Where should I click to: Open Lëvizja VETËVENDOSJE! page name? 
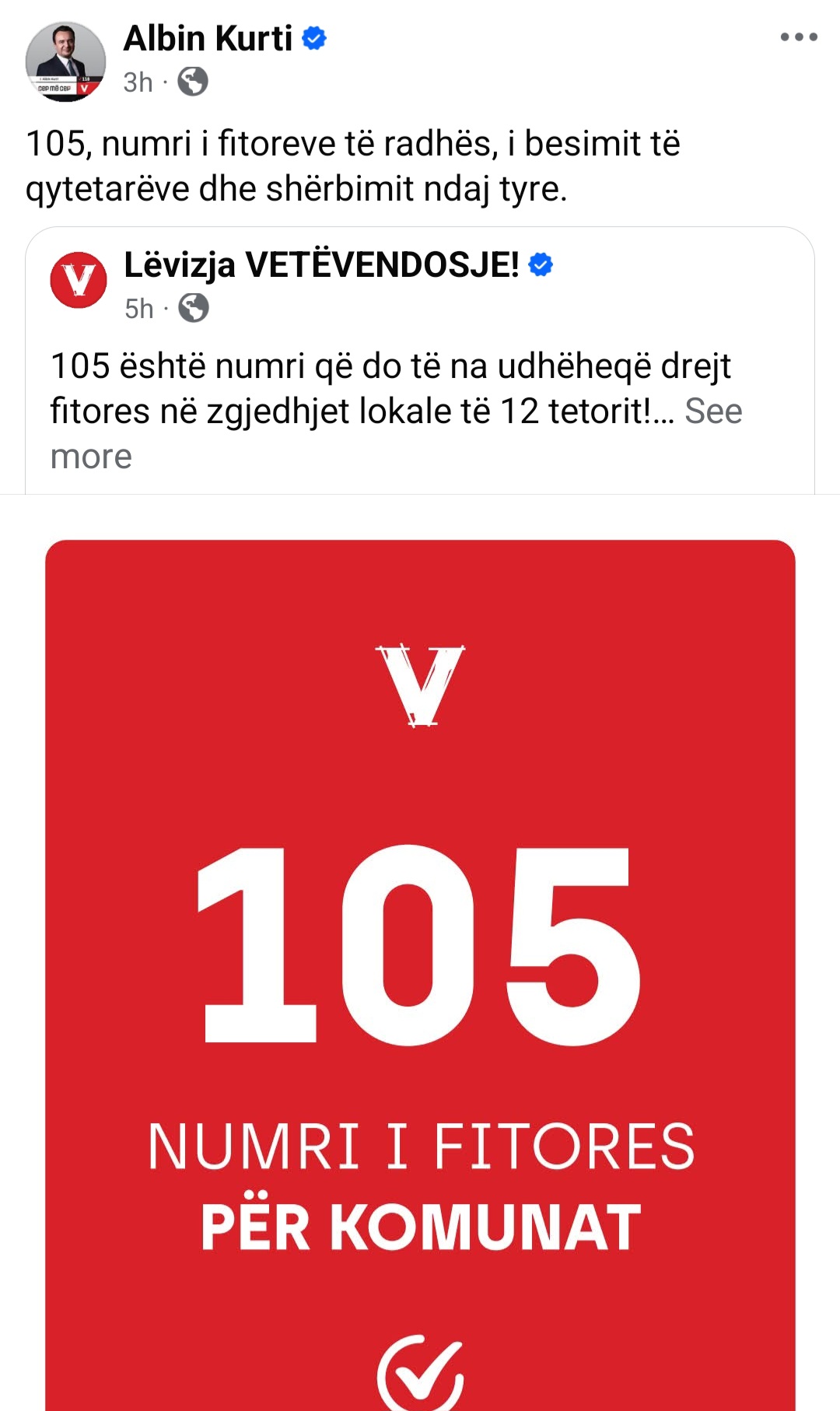(x=321, y=264)
